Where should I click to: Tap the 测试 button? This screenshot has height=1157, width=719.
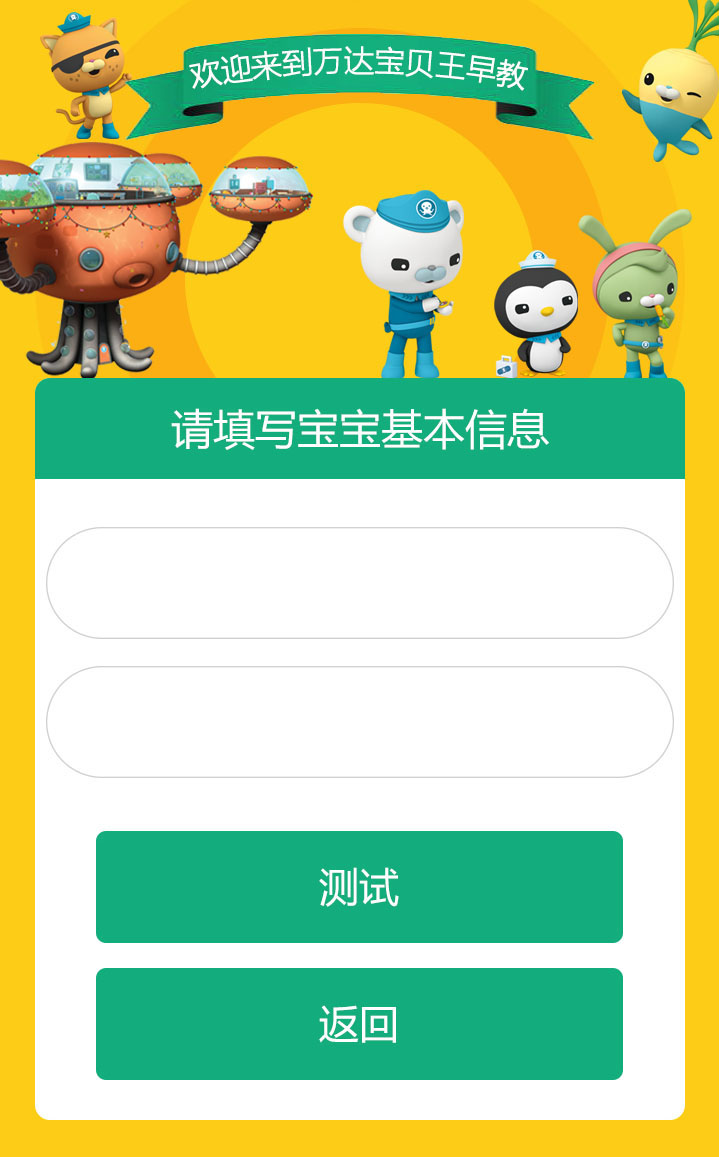(359, 887)
